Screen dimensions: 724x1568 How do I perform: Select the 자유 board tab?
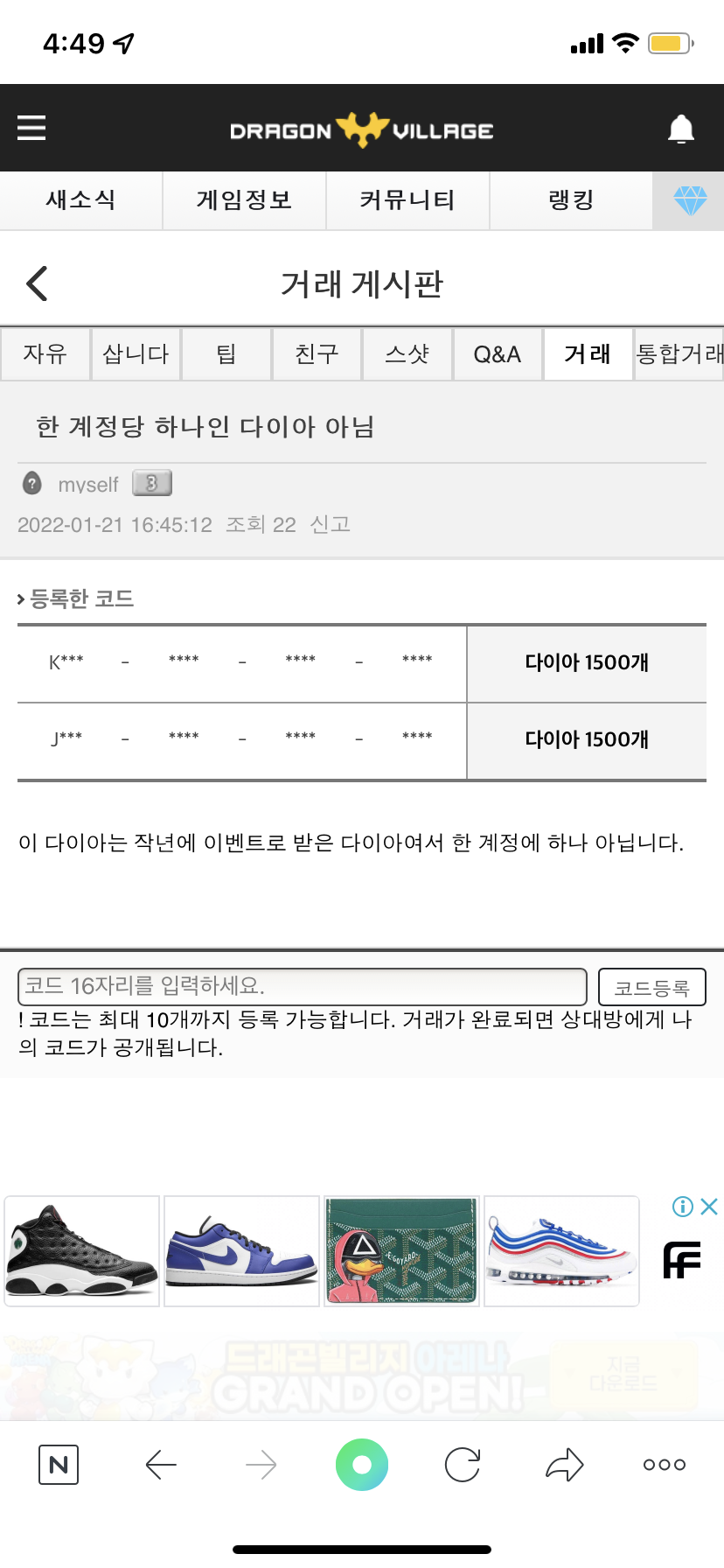pos(45,354)
